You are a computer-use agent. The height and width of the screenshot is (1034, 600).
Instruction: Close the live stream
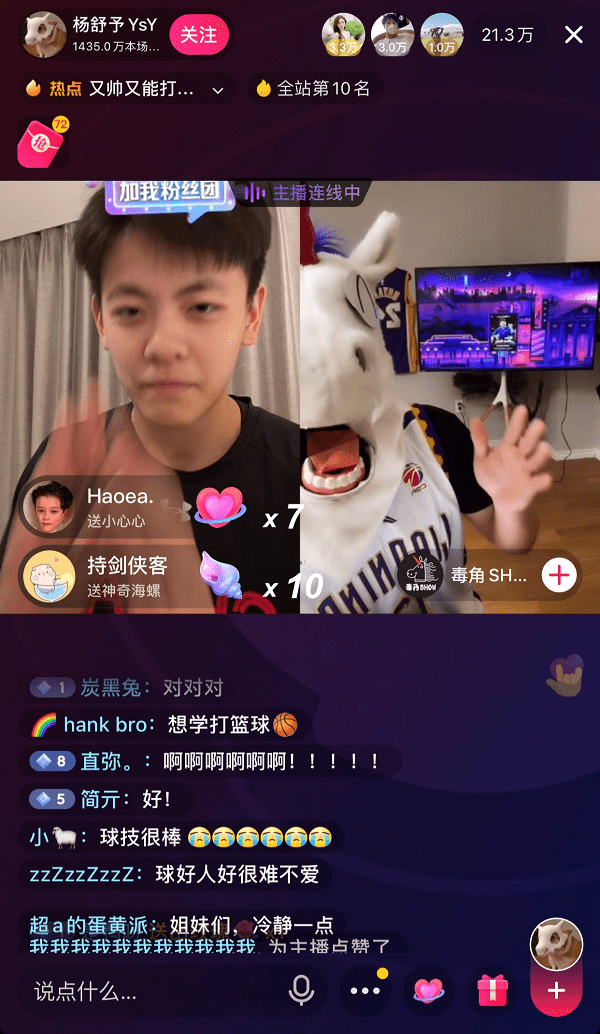(574, 35)
